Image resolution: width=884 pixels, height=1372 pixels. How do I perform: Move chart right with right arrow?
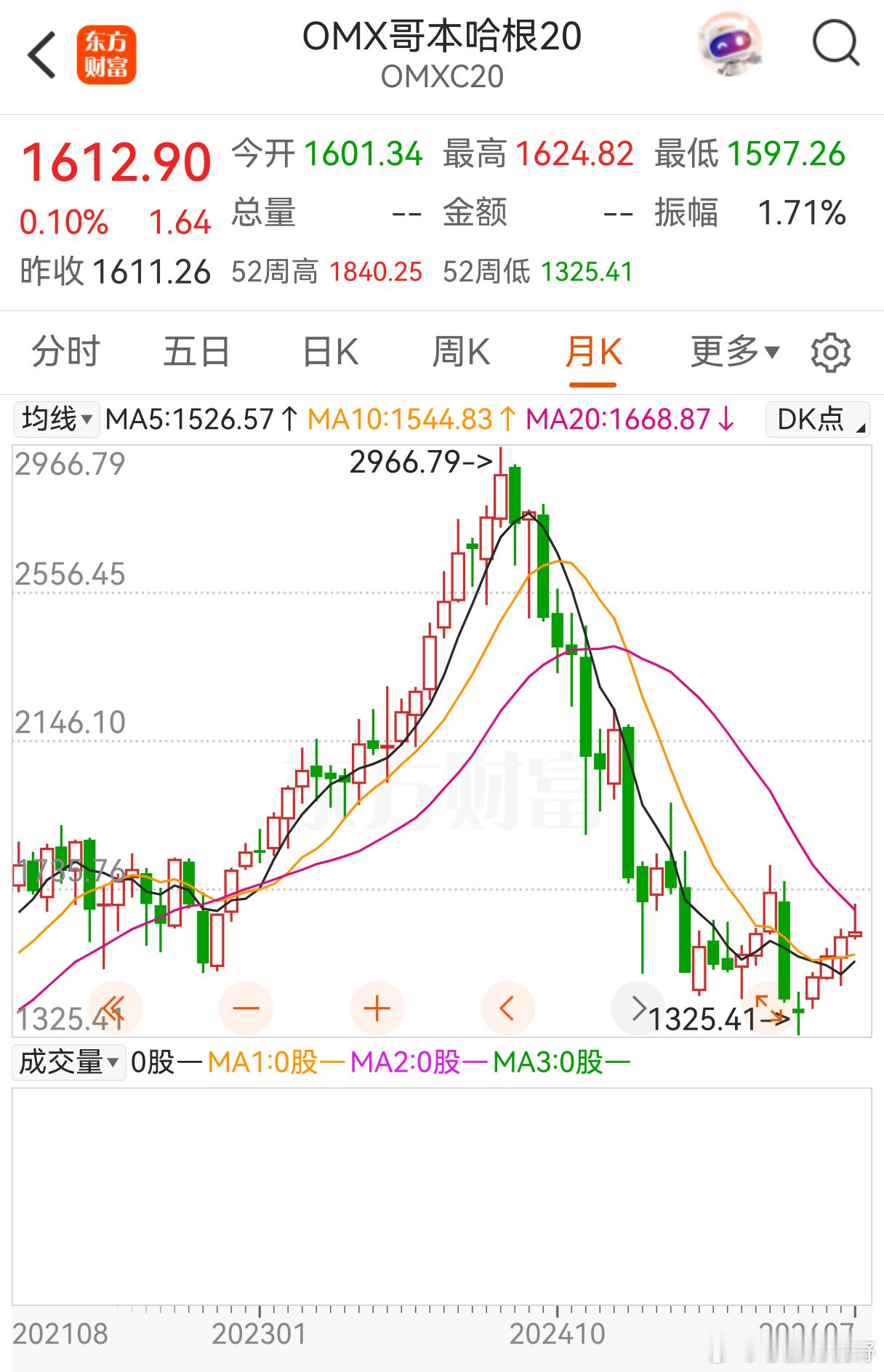point(638,1008)
